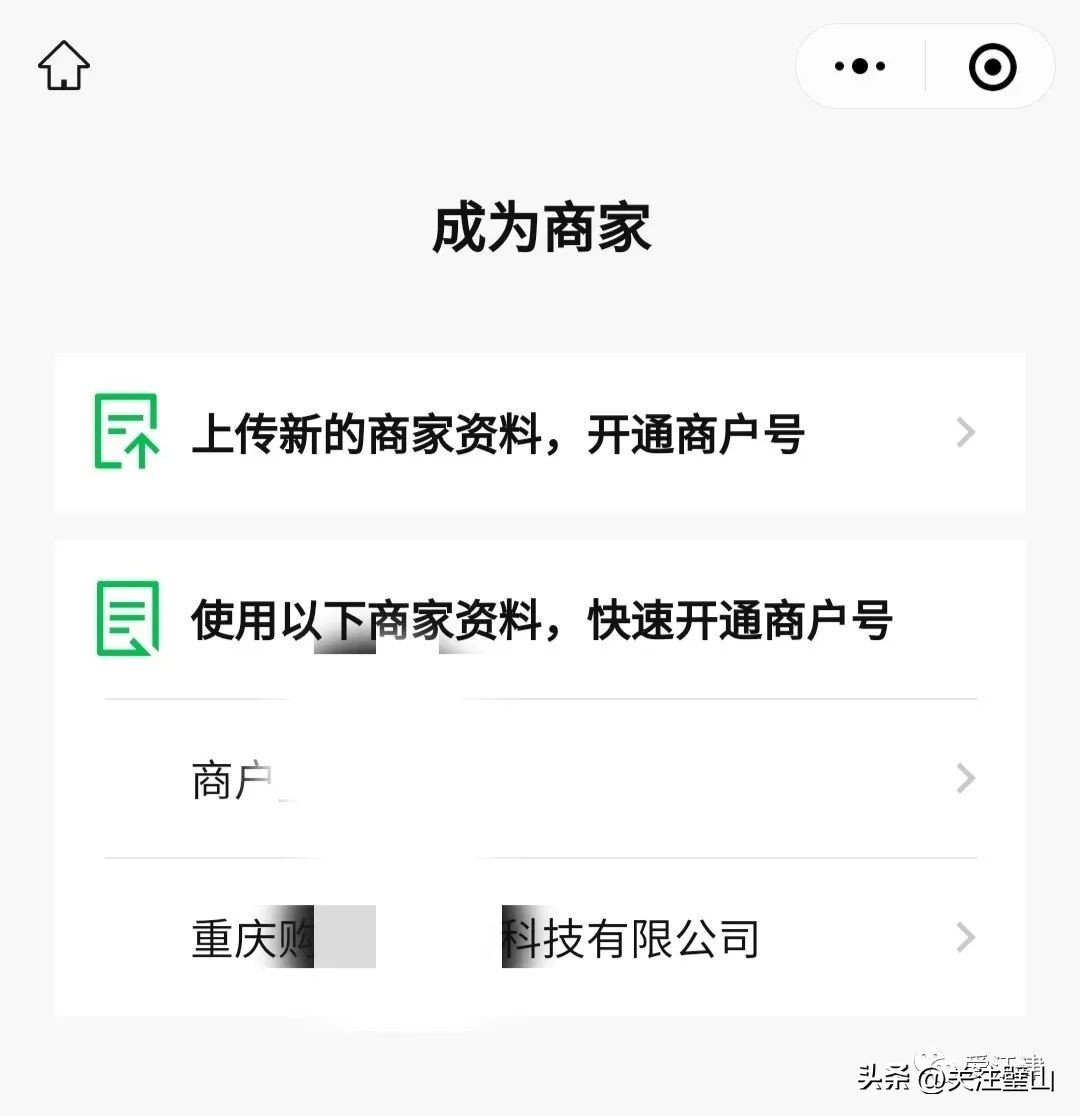Click the green merchant data sheet icon
Image resolution: width=1080 pixels, height=1116 pixels.
128,619
